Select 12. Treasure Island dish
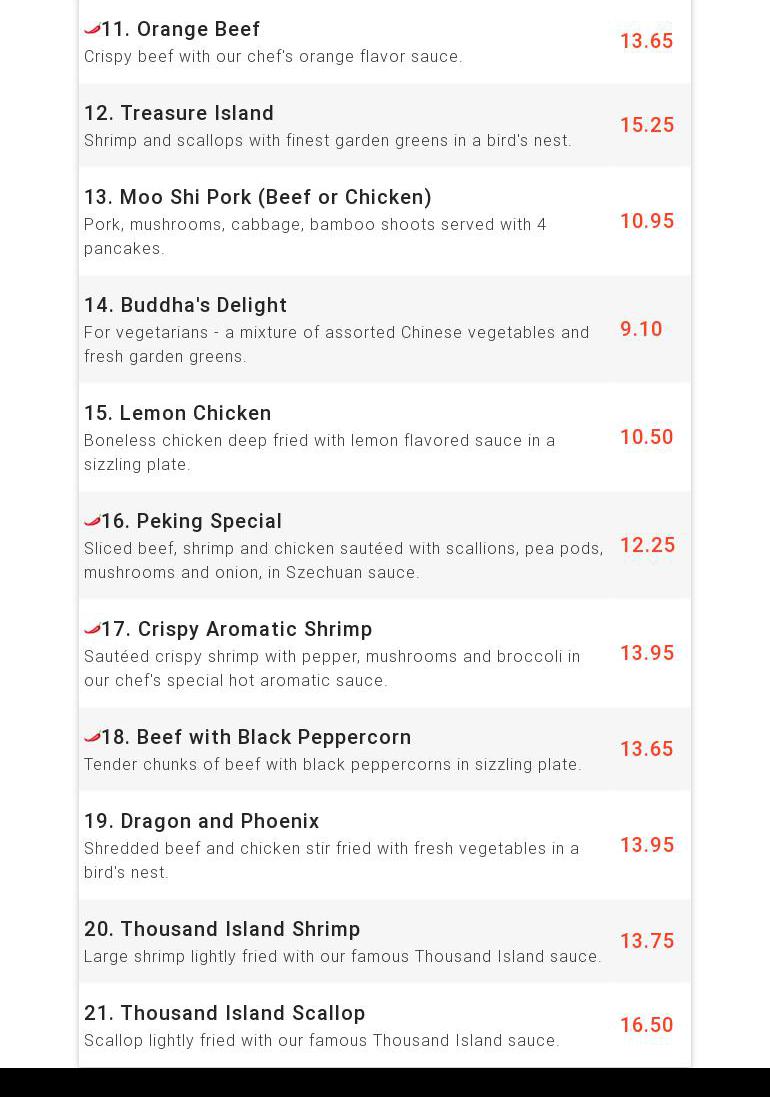The image size is (770, 1097). [179, 114]
